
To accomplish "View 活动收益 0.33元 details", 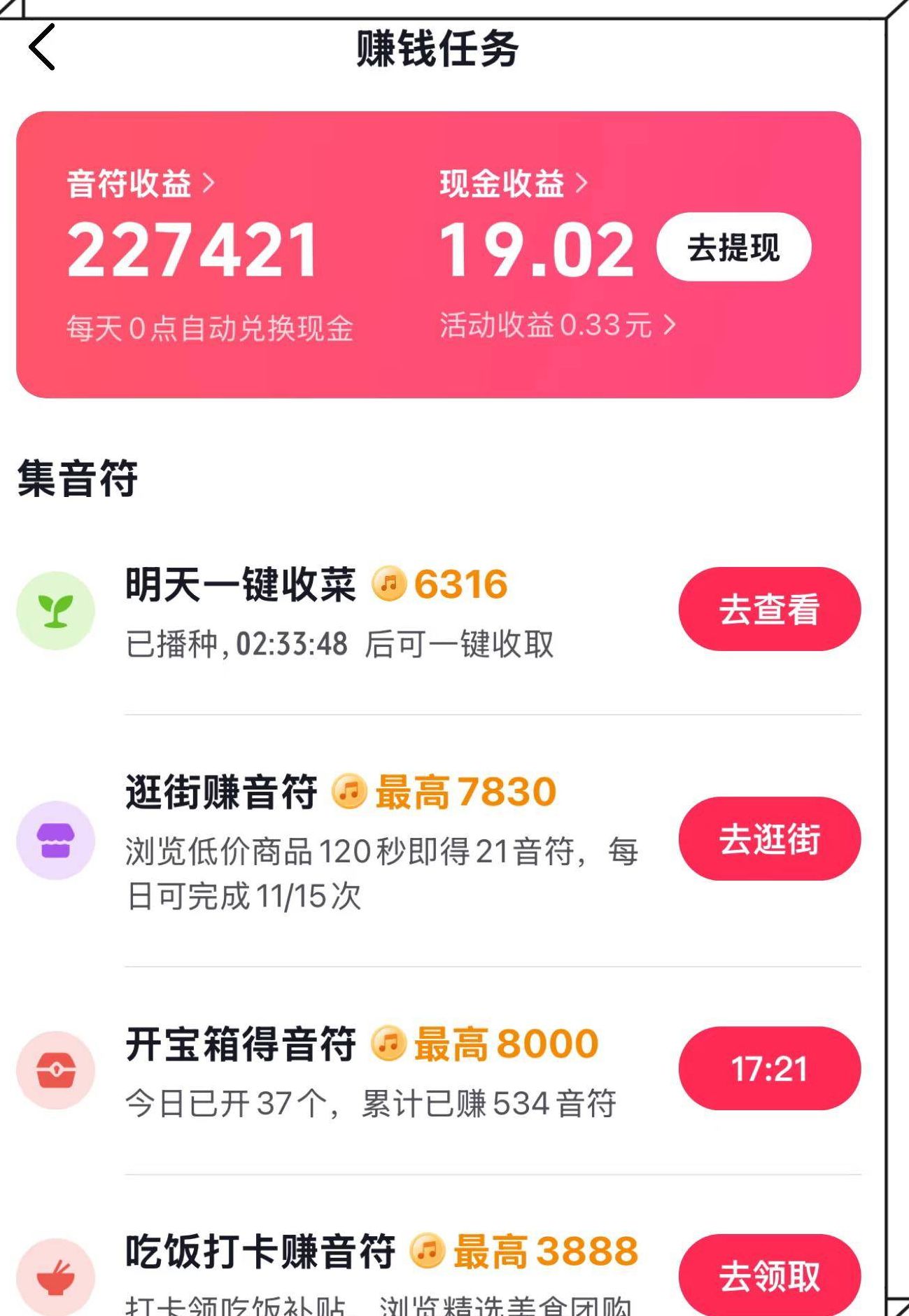I will point(557,325).
